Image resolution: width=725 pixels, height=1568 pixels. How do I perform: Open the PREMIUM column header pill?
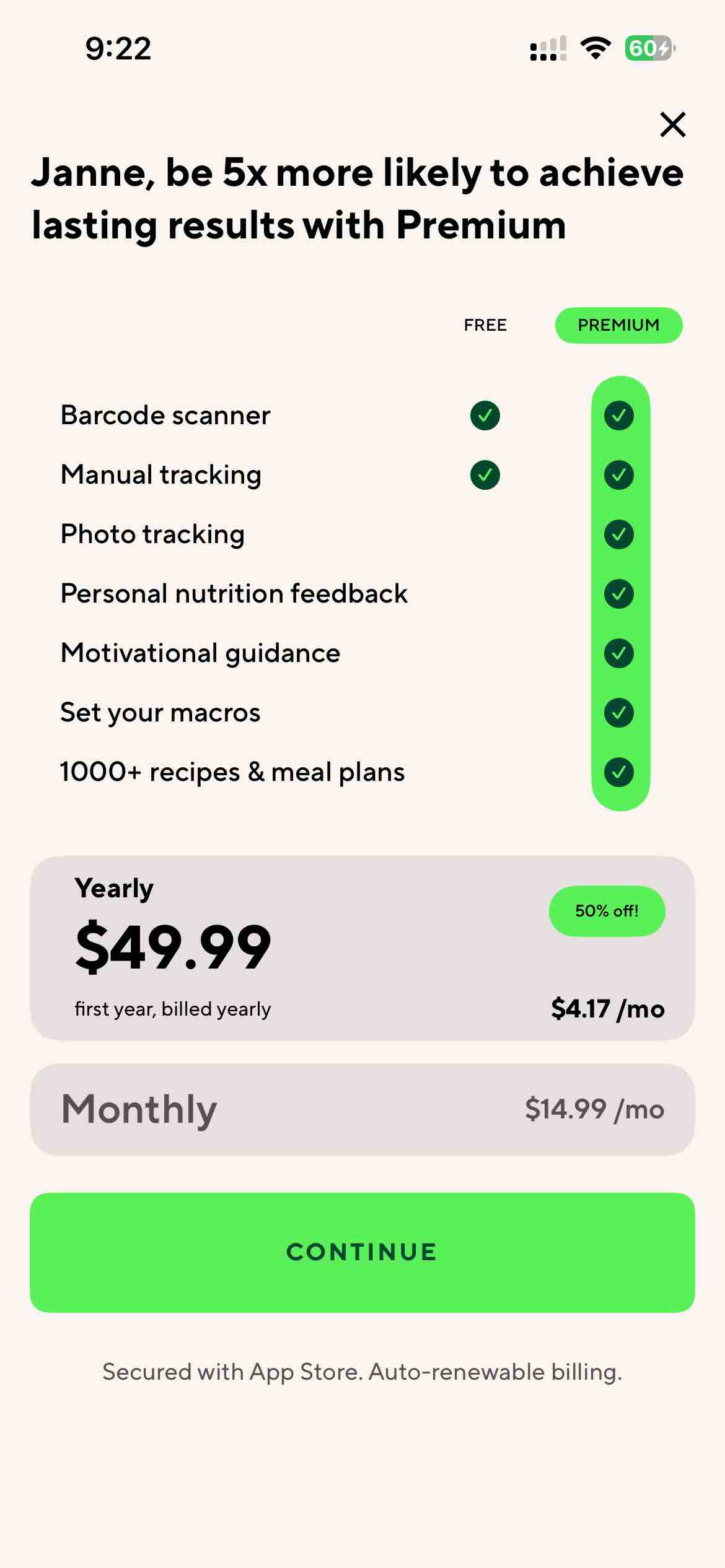pyautogui.click(x=618, y=324)
